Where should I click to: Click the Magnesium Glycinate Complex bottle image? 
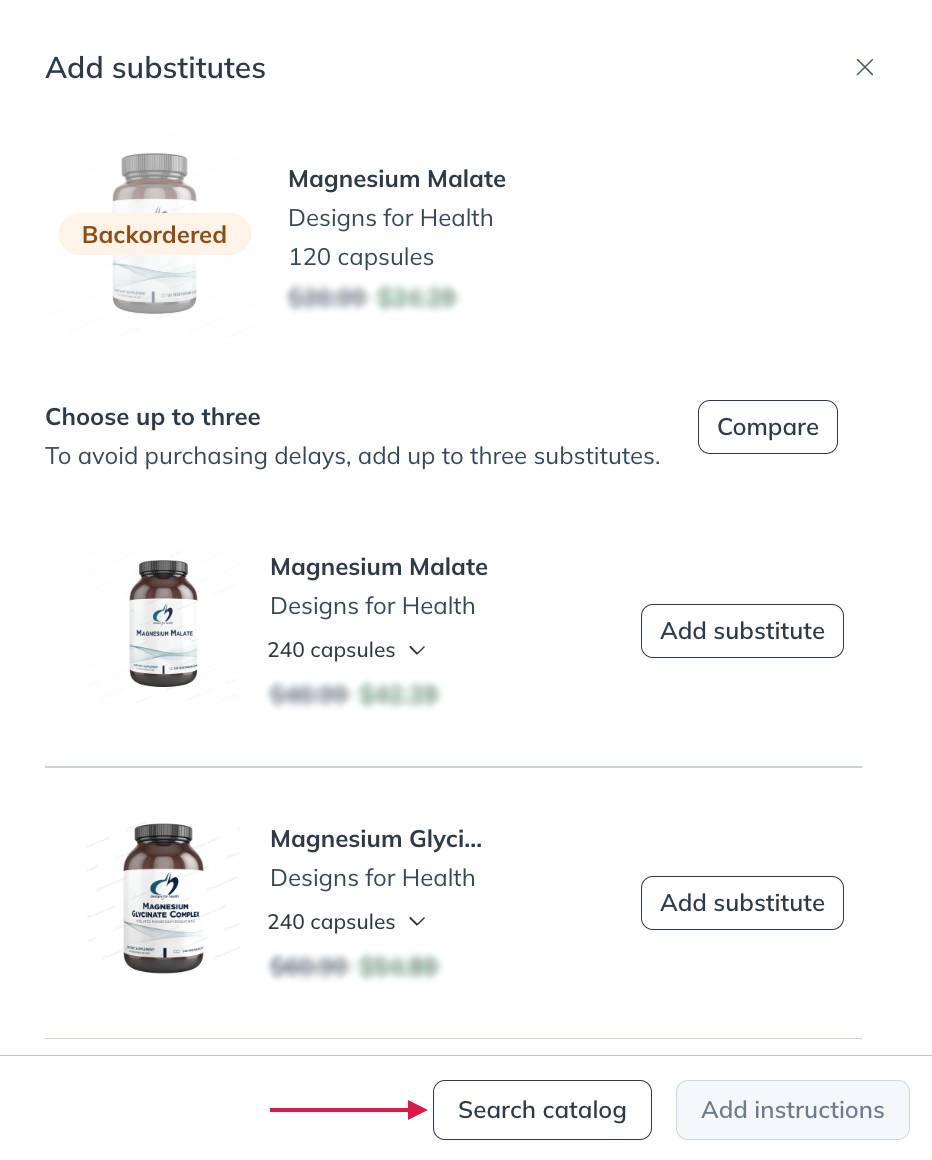tap(163, 897)
